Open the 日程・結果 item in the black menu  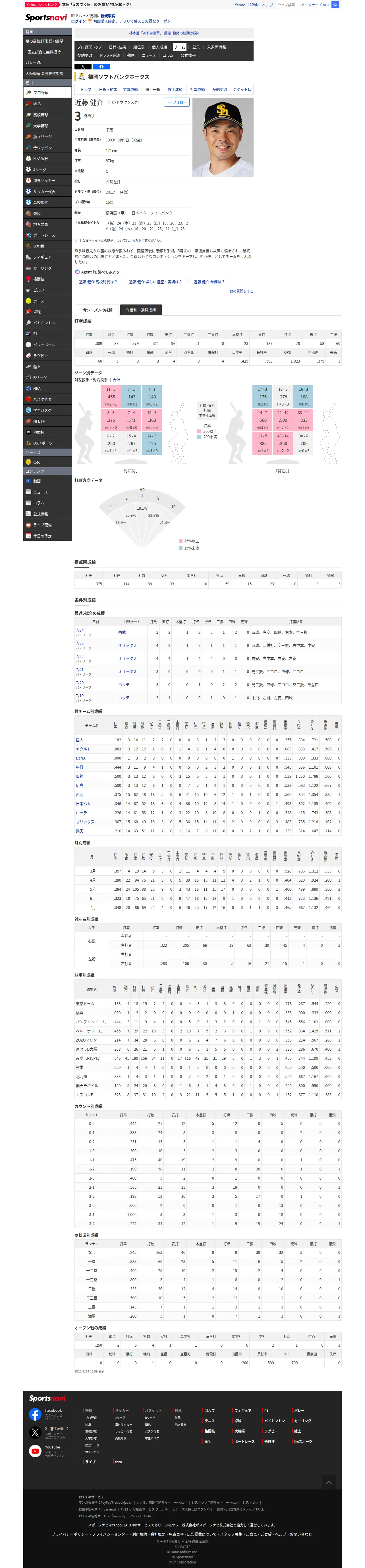click(117, 47)
